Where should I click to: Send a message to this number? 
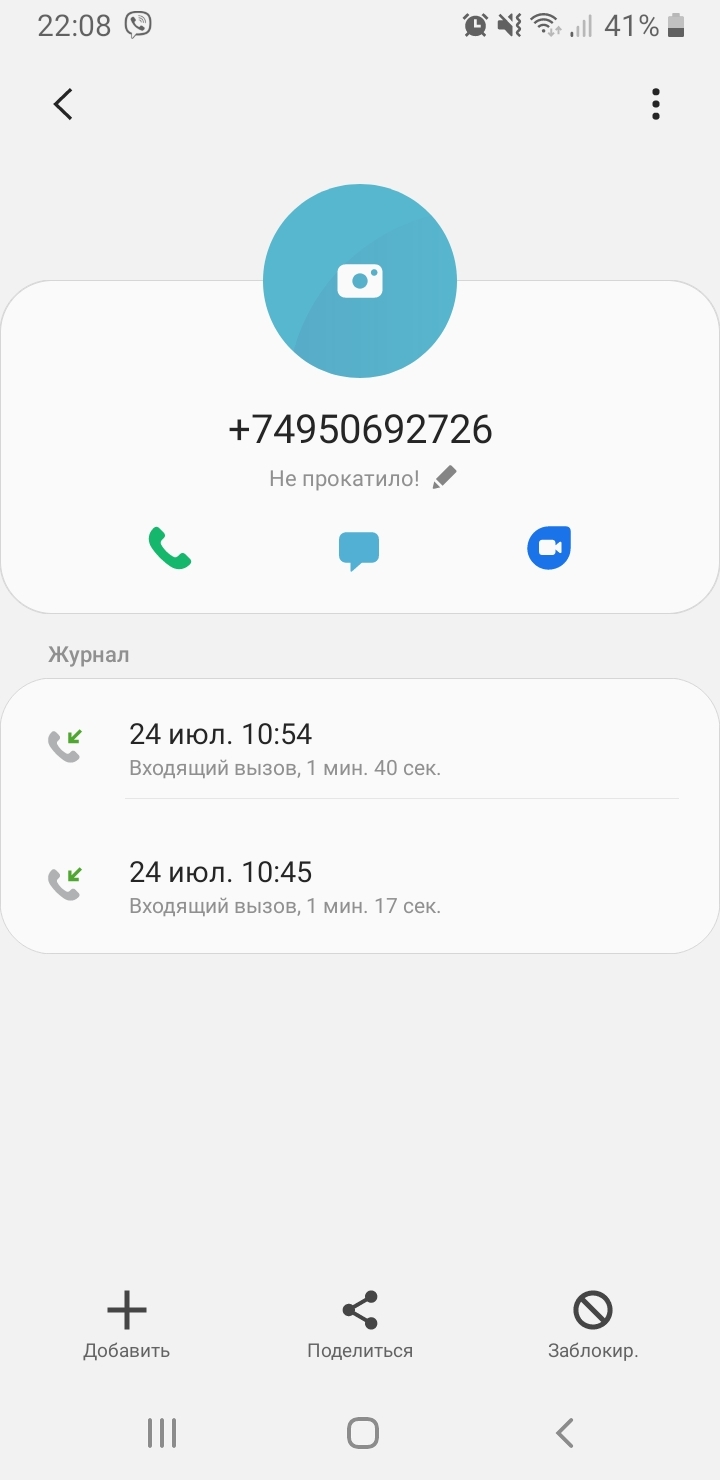(359, 549)
